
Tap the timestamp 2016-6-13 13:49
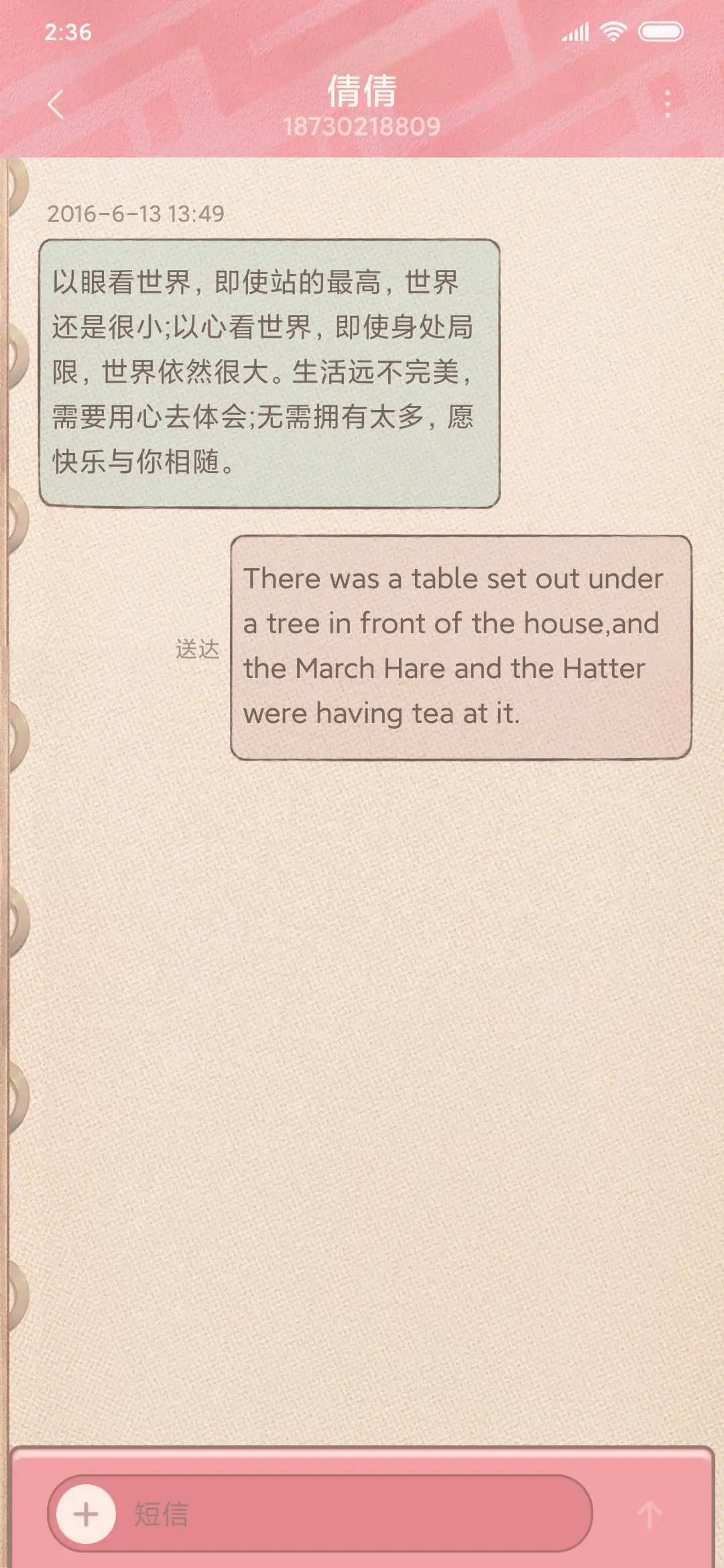tap(137, 214)
